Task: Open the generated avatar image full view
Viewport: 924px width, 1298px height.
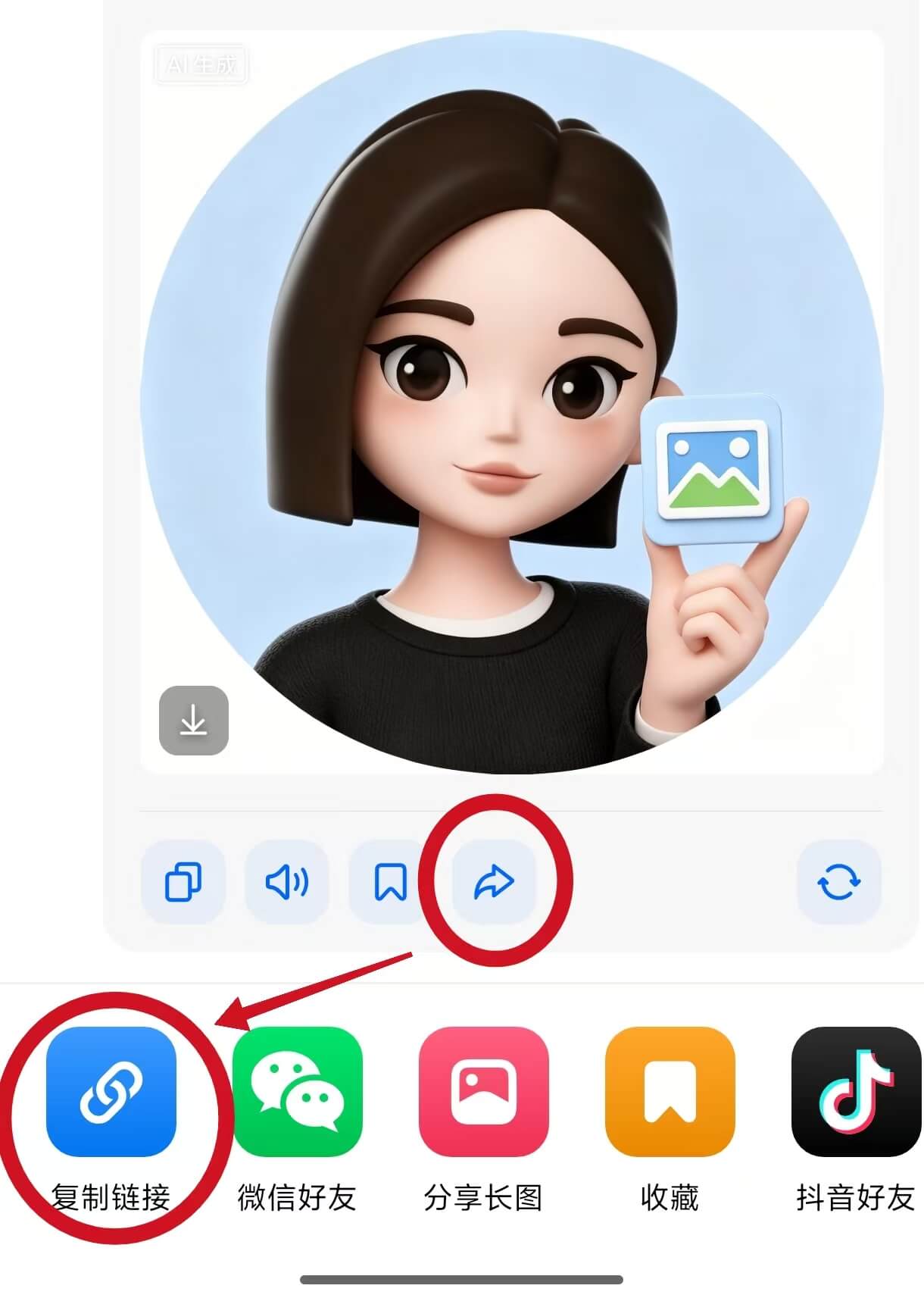Action: pos(512,402)
